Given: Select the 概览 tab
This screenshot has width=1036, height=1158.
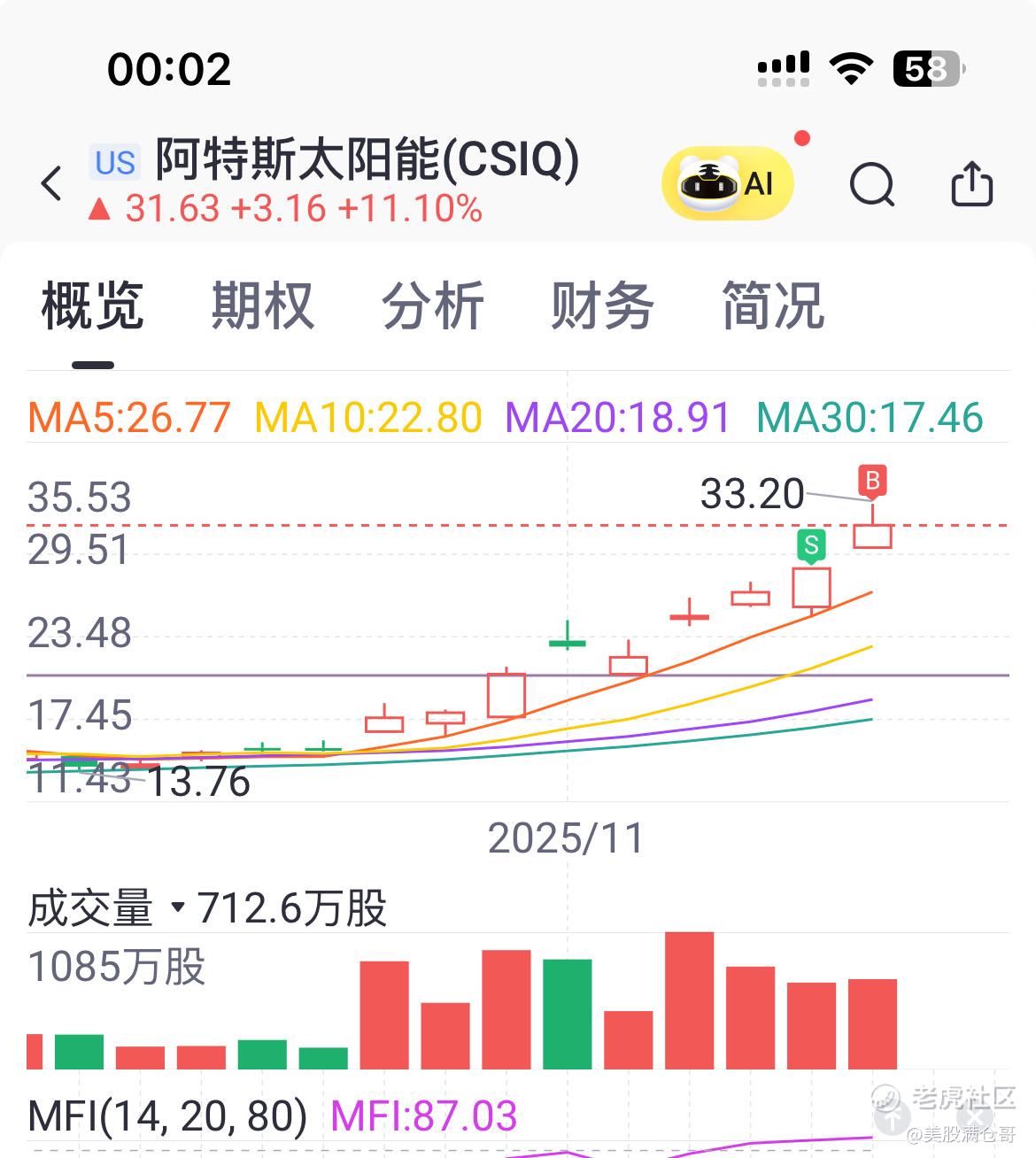Looking at the screenshot, I should click(92, 306).
